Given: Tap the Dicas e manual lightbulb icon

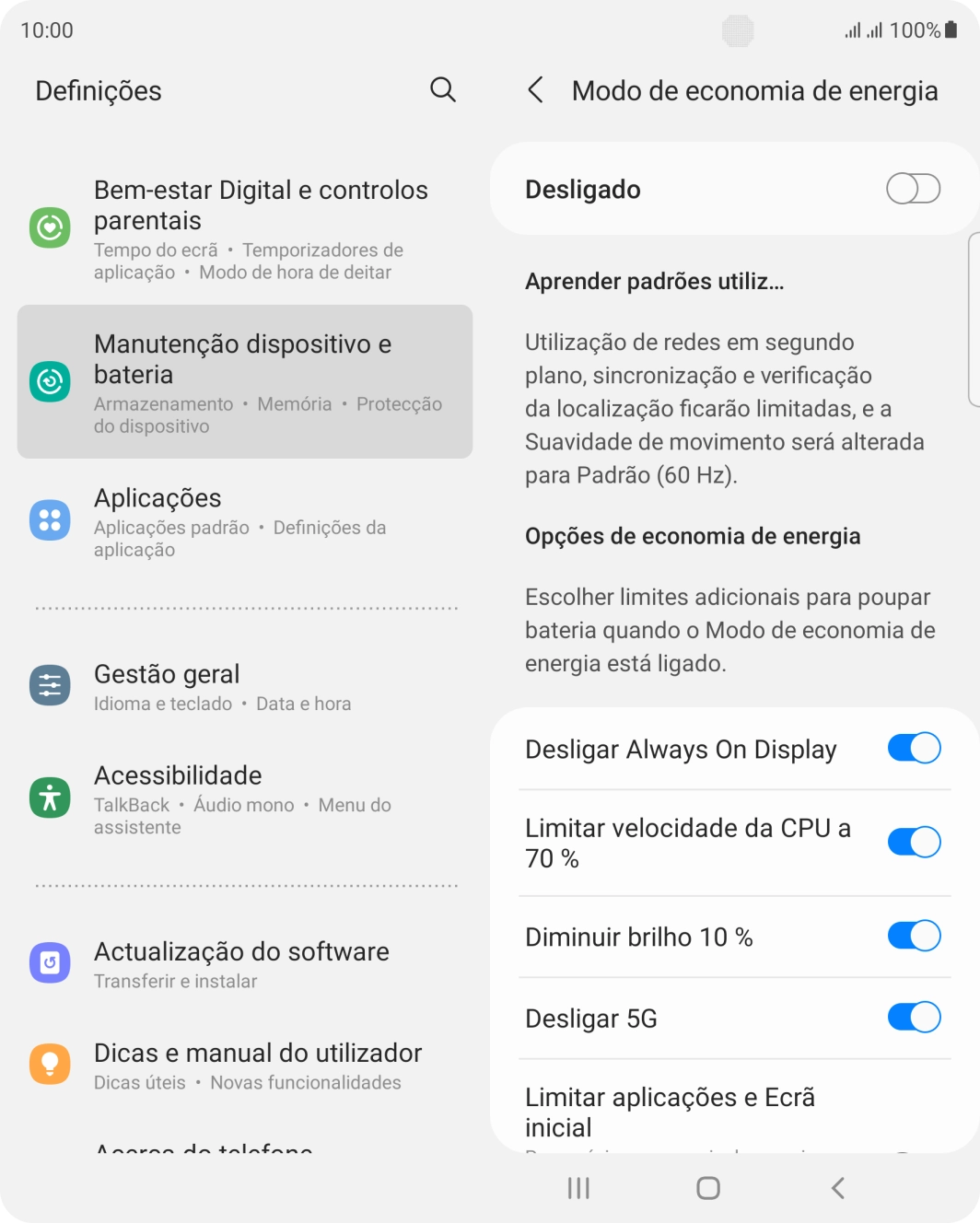Looking at the screenshot, I should pyautogui.click(x=51, y=1064).
